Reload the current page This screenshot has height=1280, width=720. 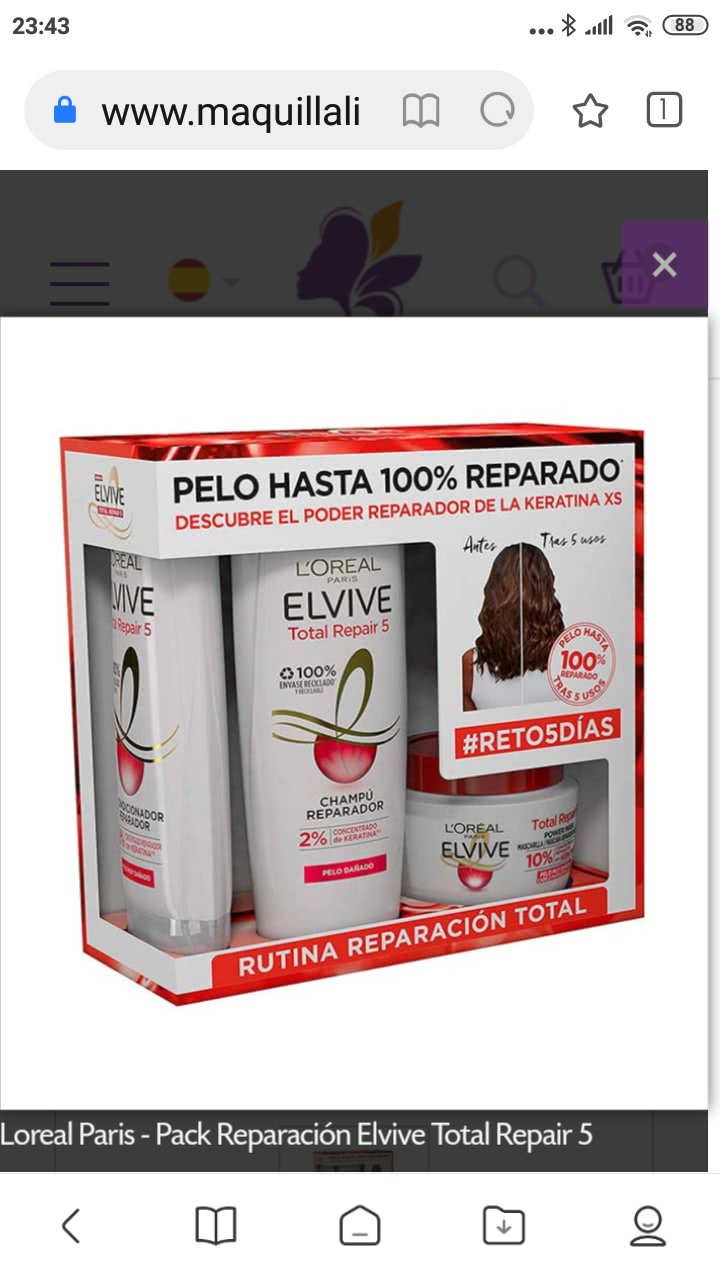pos(497,111)
